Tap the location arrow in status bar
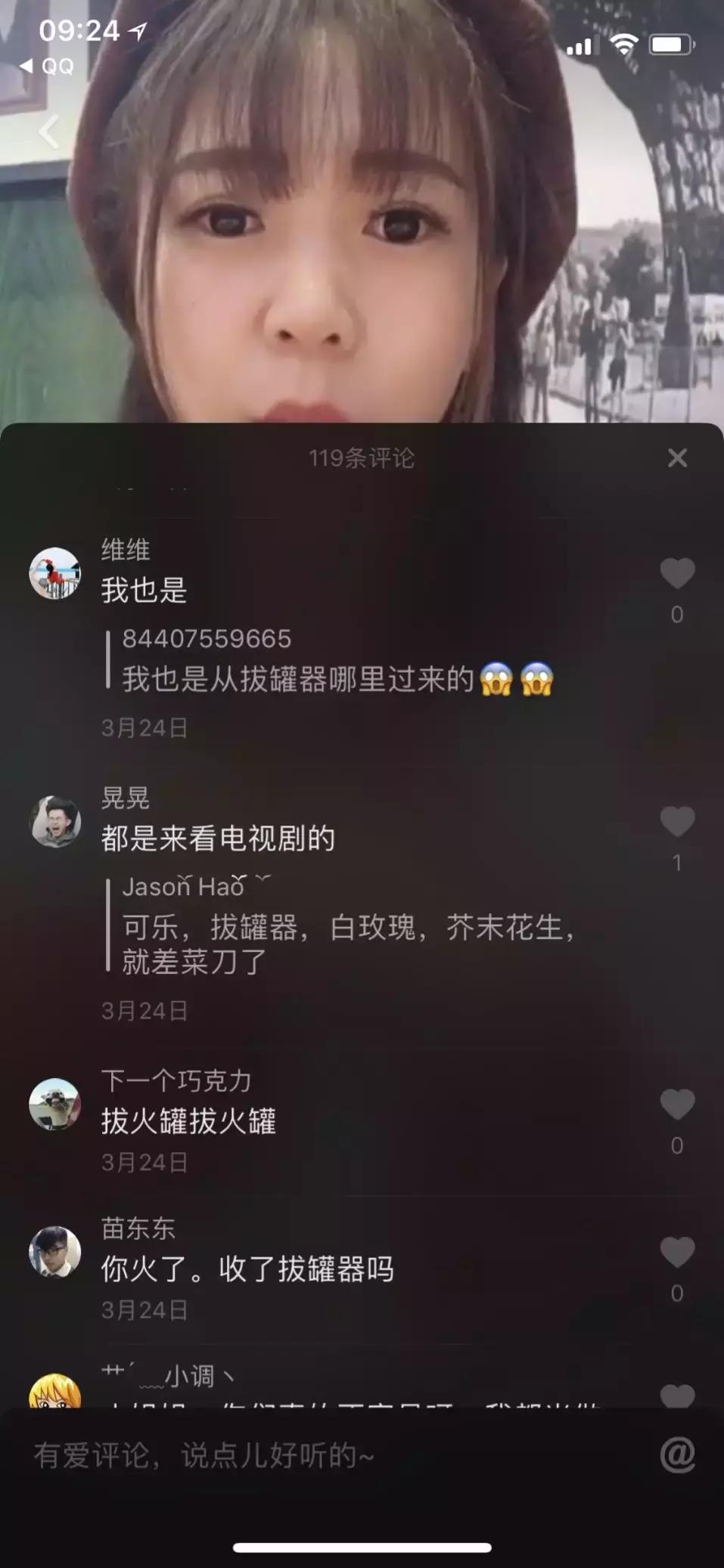Image resolution: width=724 pixels, height=1568 pixels. click(x=137, y=32)
